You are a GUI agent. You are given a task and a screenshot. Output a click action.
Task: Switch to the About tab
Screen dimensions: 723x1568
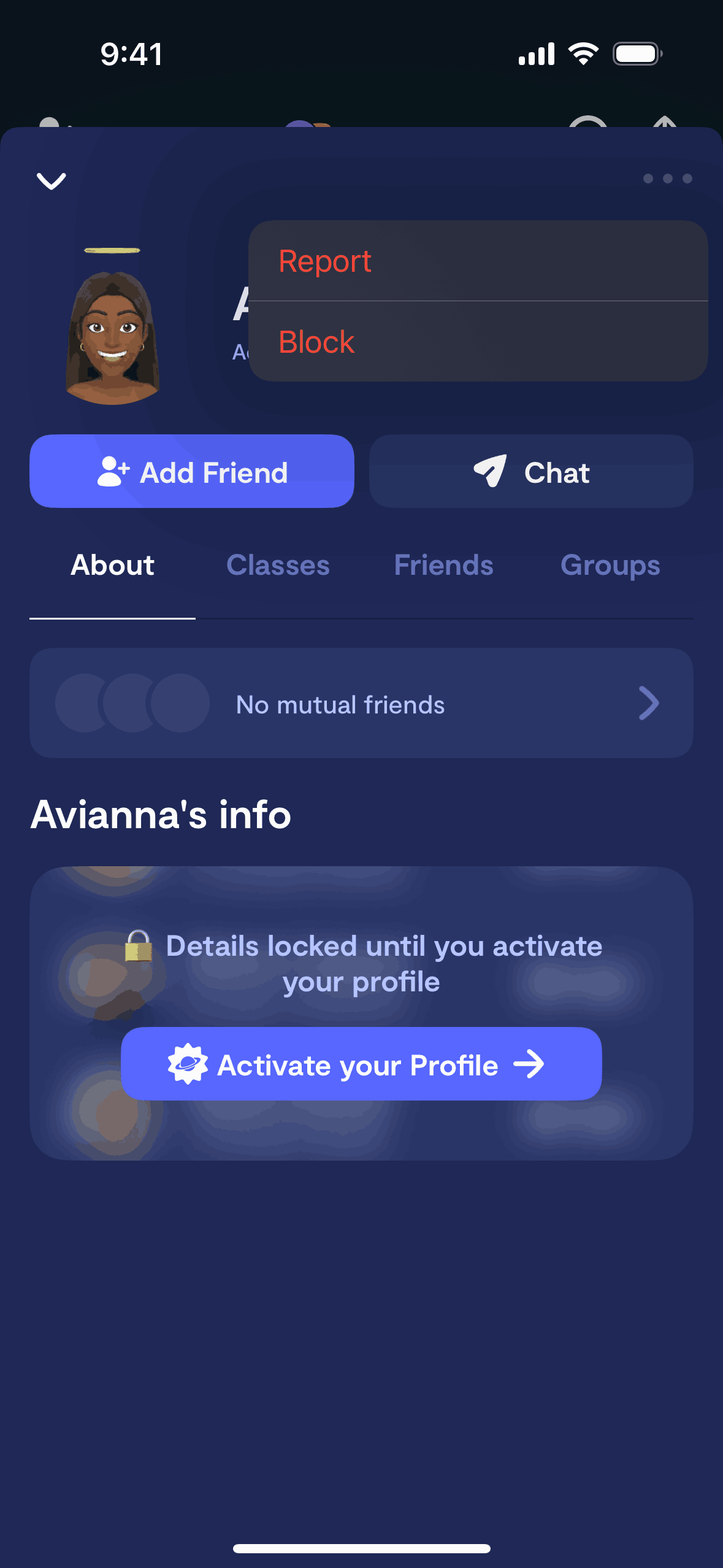pos(113,566)
